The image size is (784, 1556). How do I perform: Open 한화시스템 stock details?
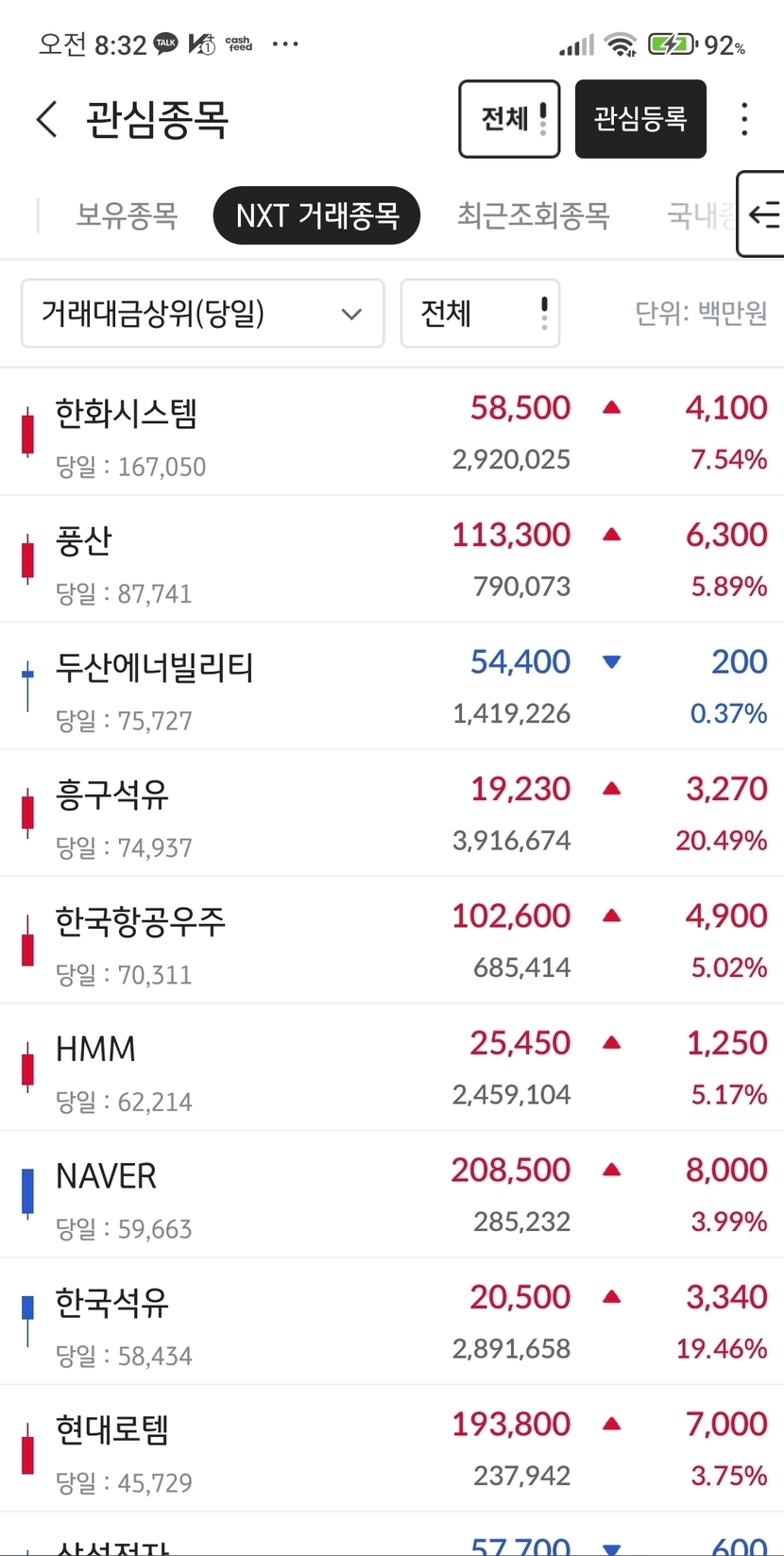(392, 433)
